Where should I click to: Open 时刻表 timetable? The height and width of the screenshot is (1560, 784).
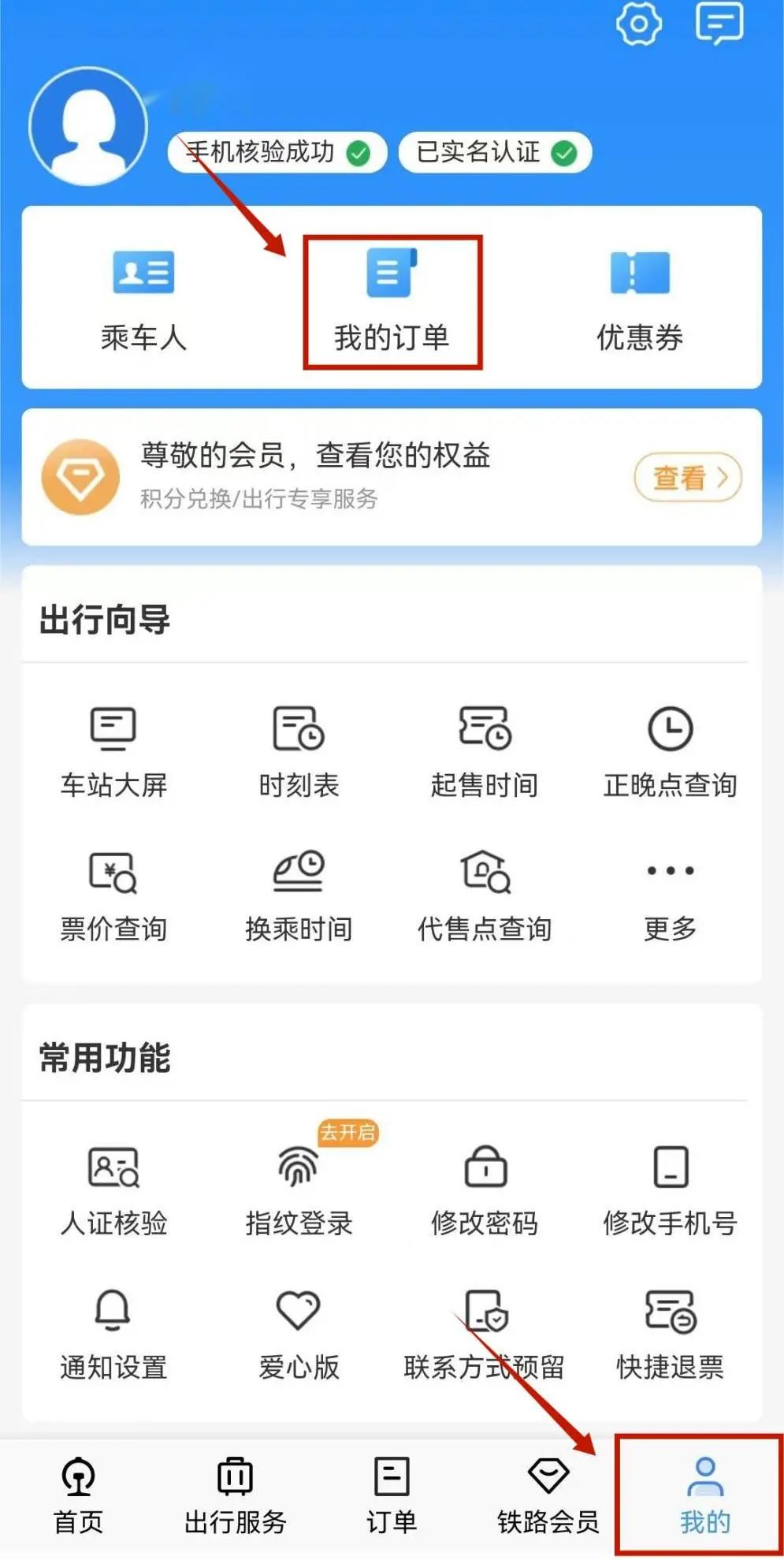(299, 750)
